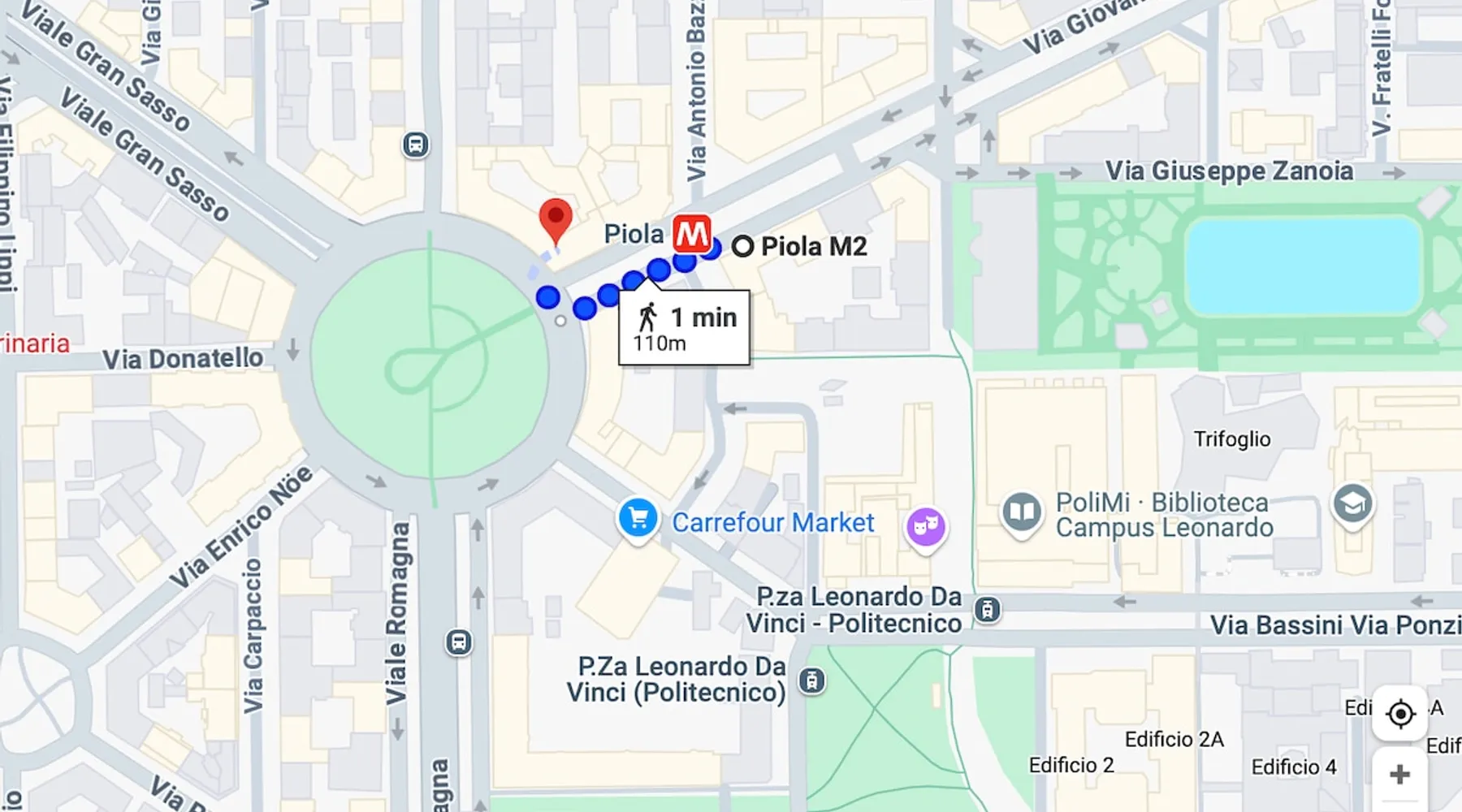Viewport: 1462px width, 812px height.
Task: Open the Carrefour Market place marker
Action: (x=638, y=519)
